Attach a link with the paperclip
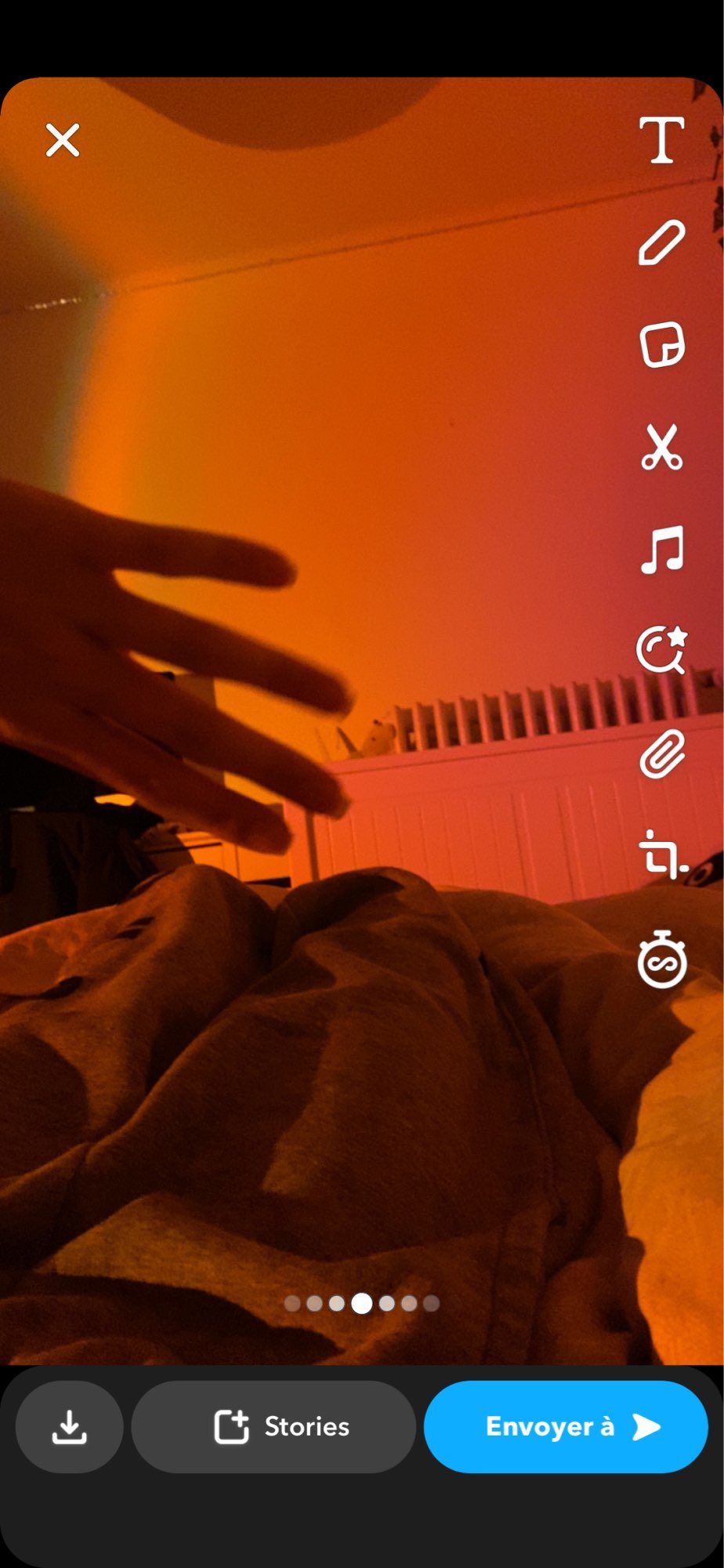Viewport: 724px width, 1568px height. click(662, 753)
